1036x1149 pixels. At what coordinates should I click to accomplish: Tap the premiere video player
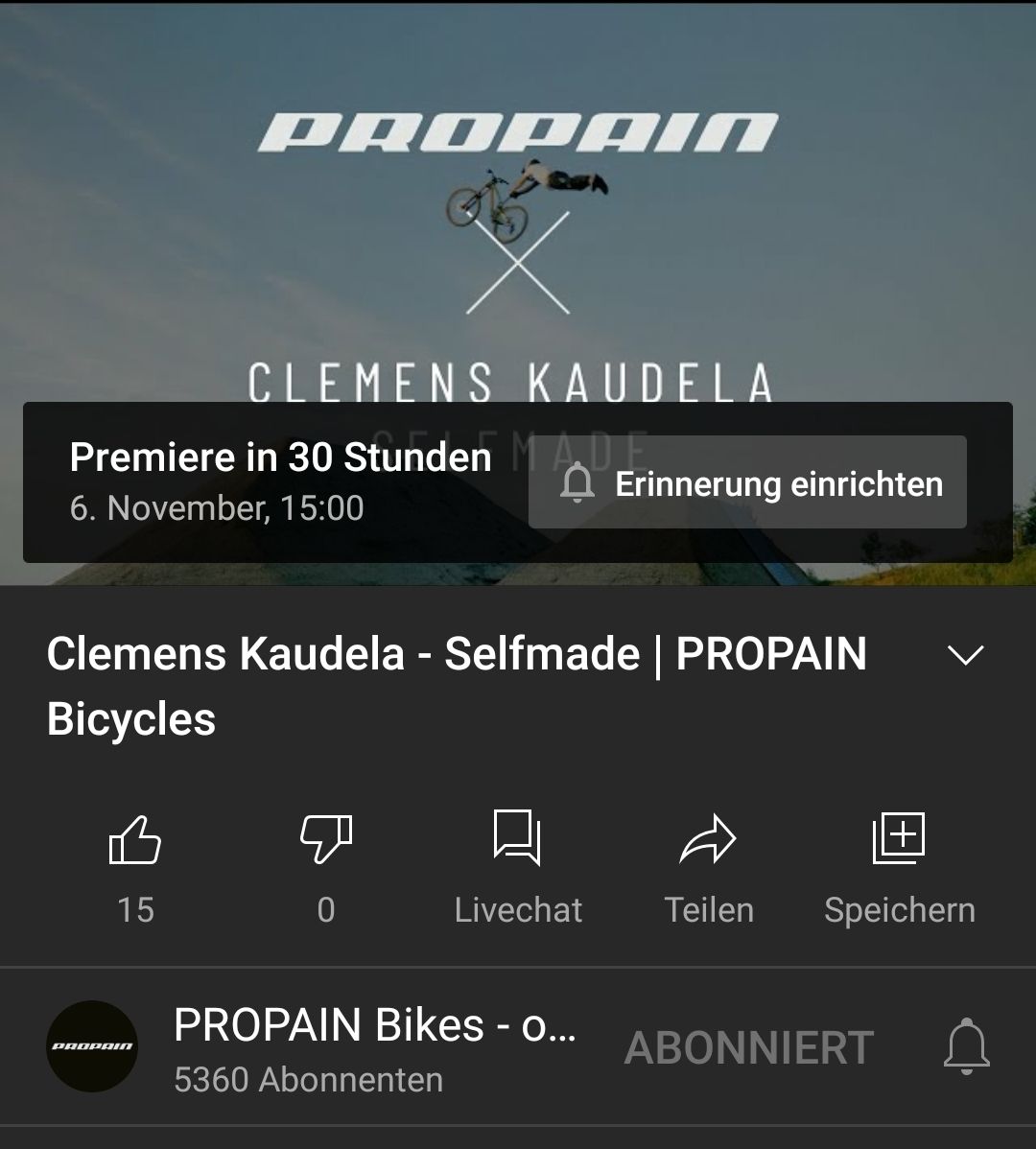point(518,211)
